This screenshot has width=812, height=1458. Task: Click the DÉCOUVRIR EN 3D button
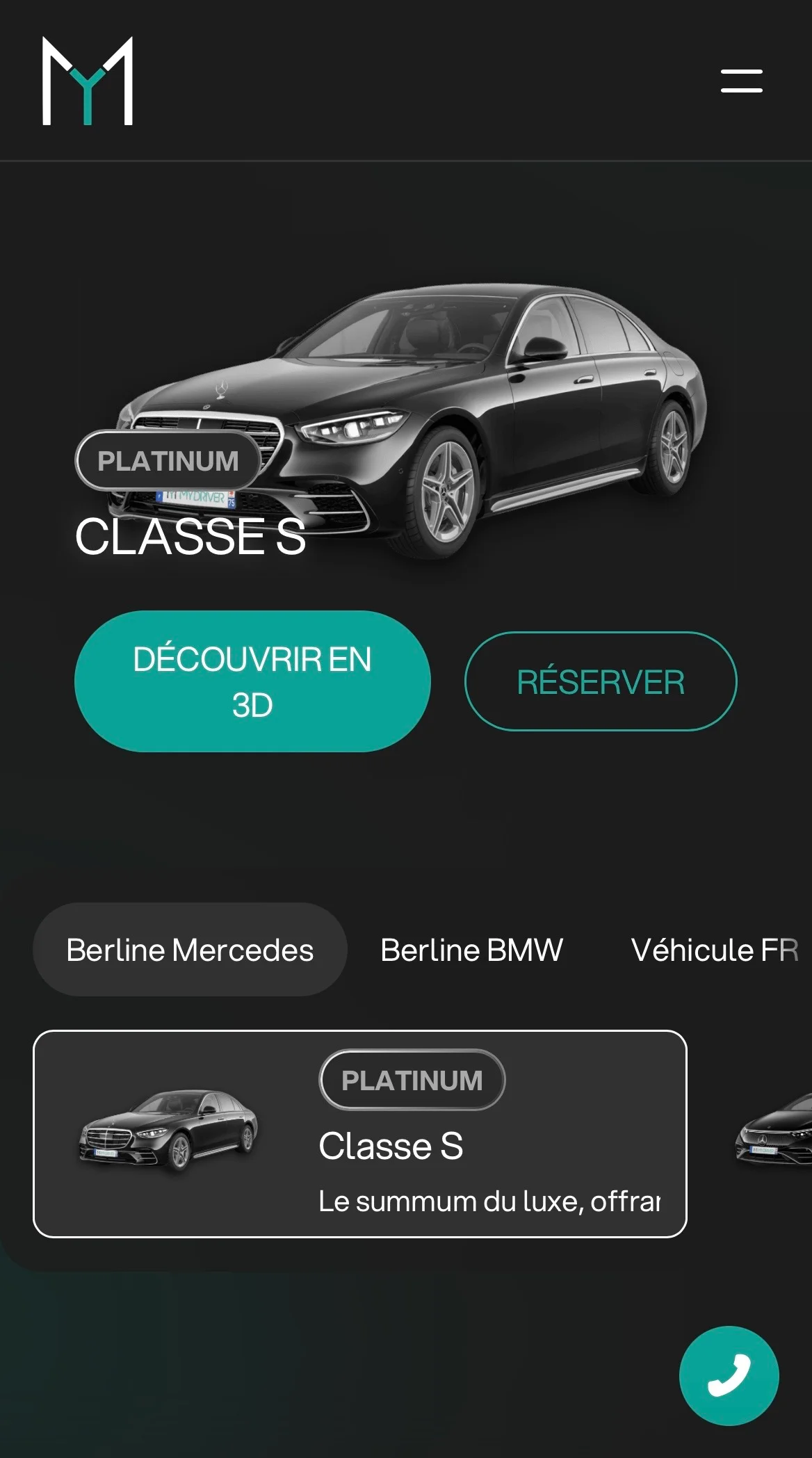tap(254, 681)
